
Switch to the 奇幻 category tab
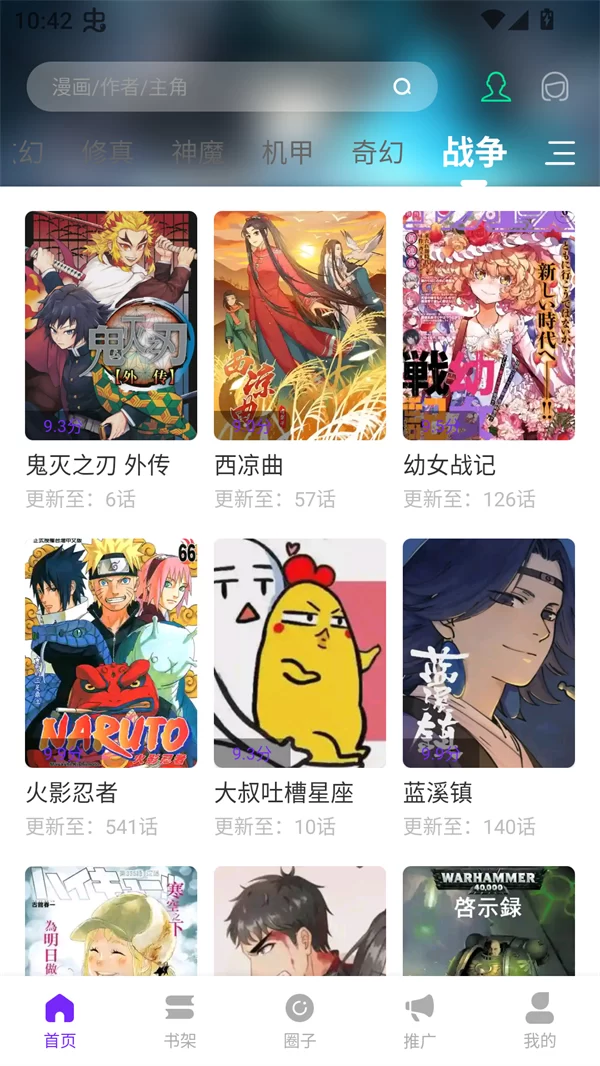[377, 152]
